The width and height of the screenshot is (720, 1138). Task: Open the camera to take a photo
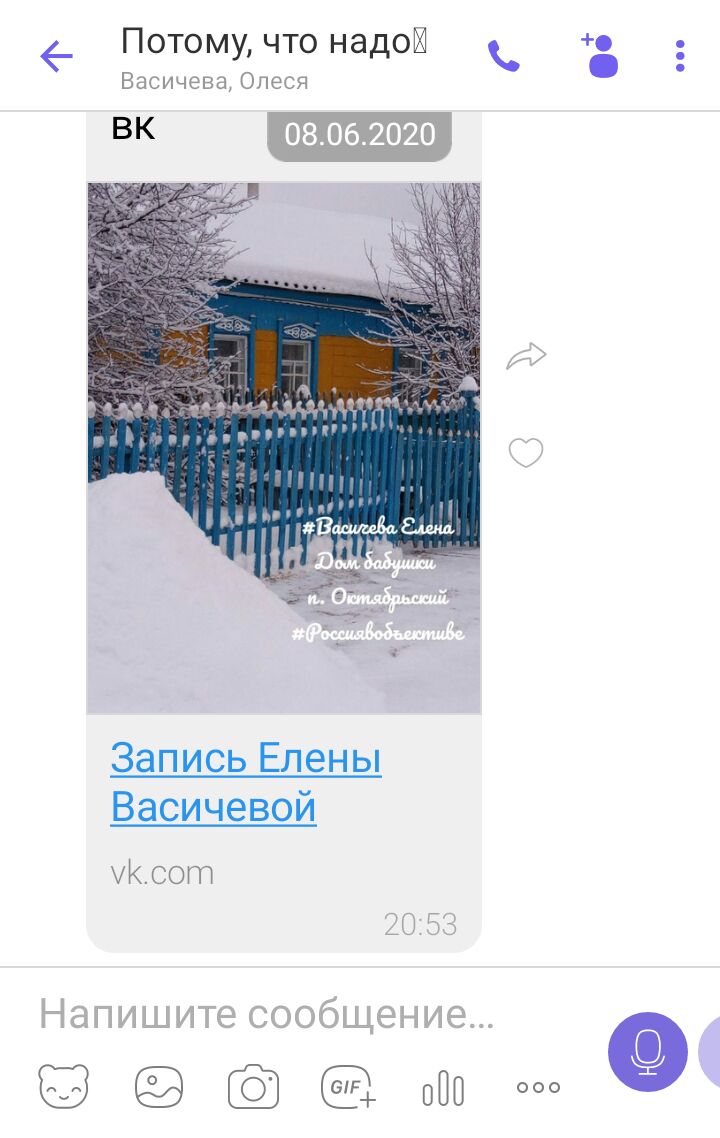click(253, 1087)
